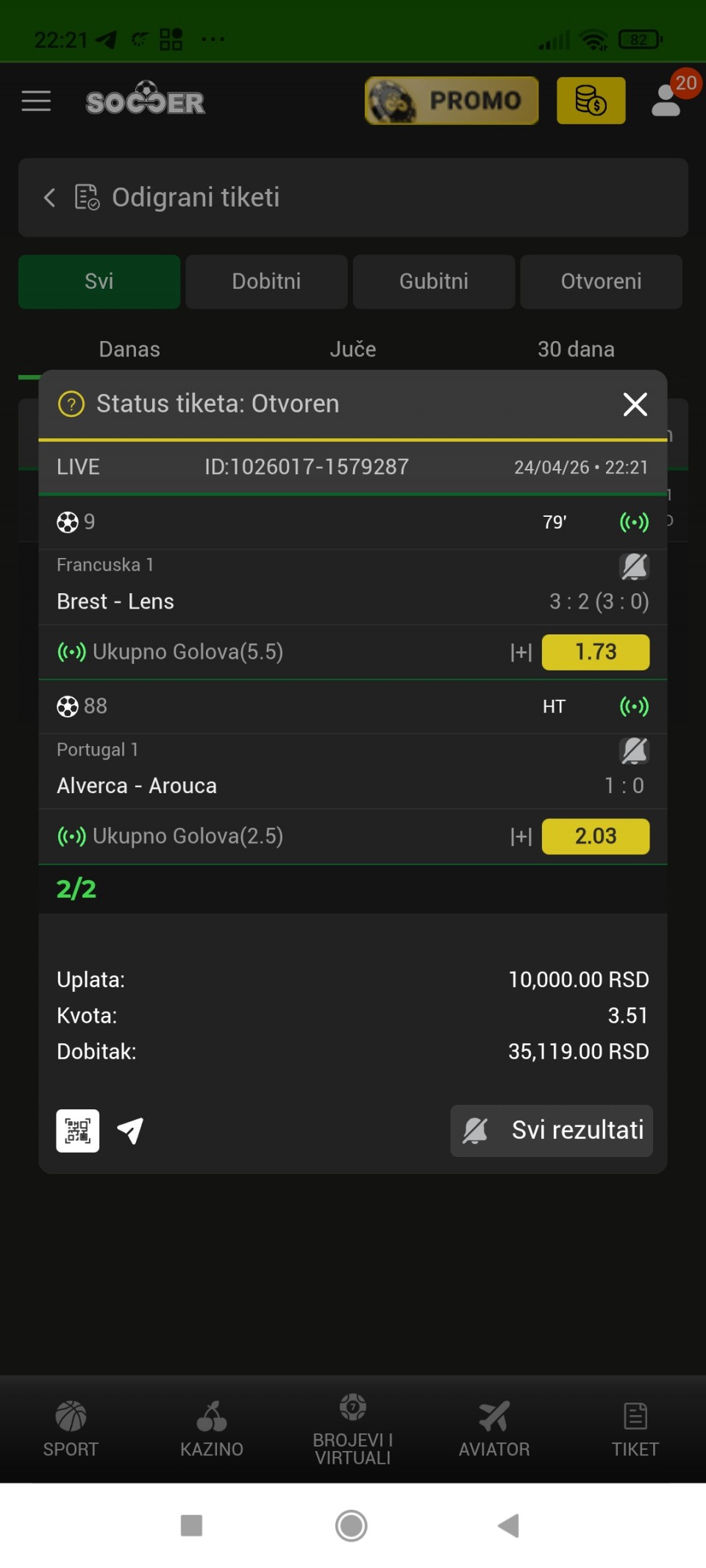Open the hamburger menu
Screen dimensions: 706x1568
coord(36,101)
